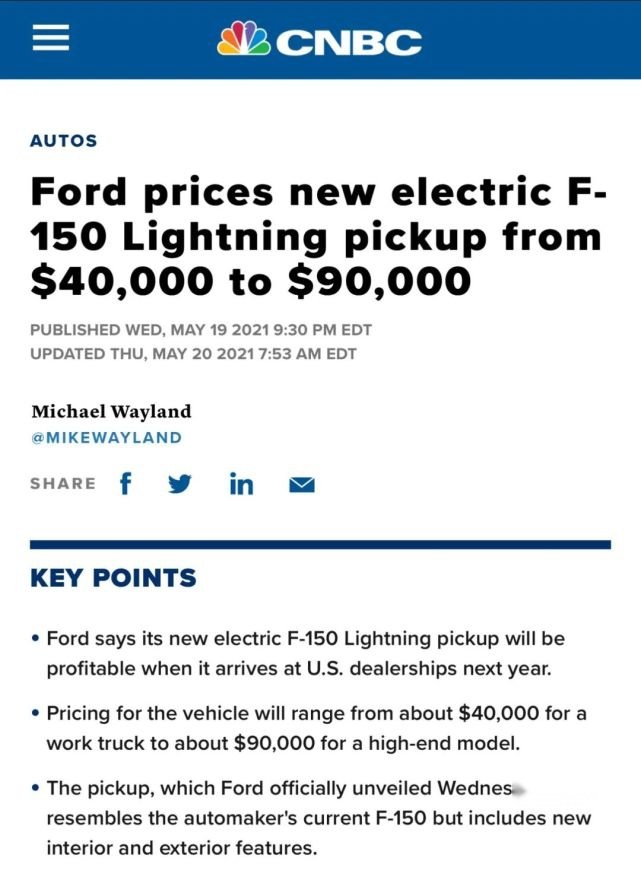Screen dimensions: 641x874
Task: Open Michael Wayland's author page
Action: click(111, 411)
